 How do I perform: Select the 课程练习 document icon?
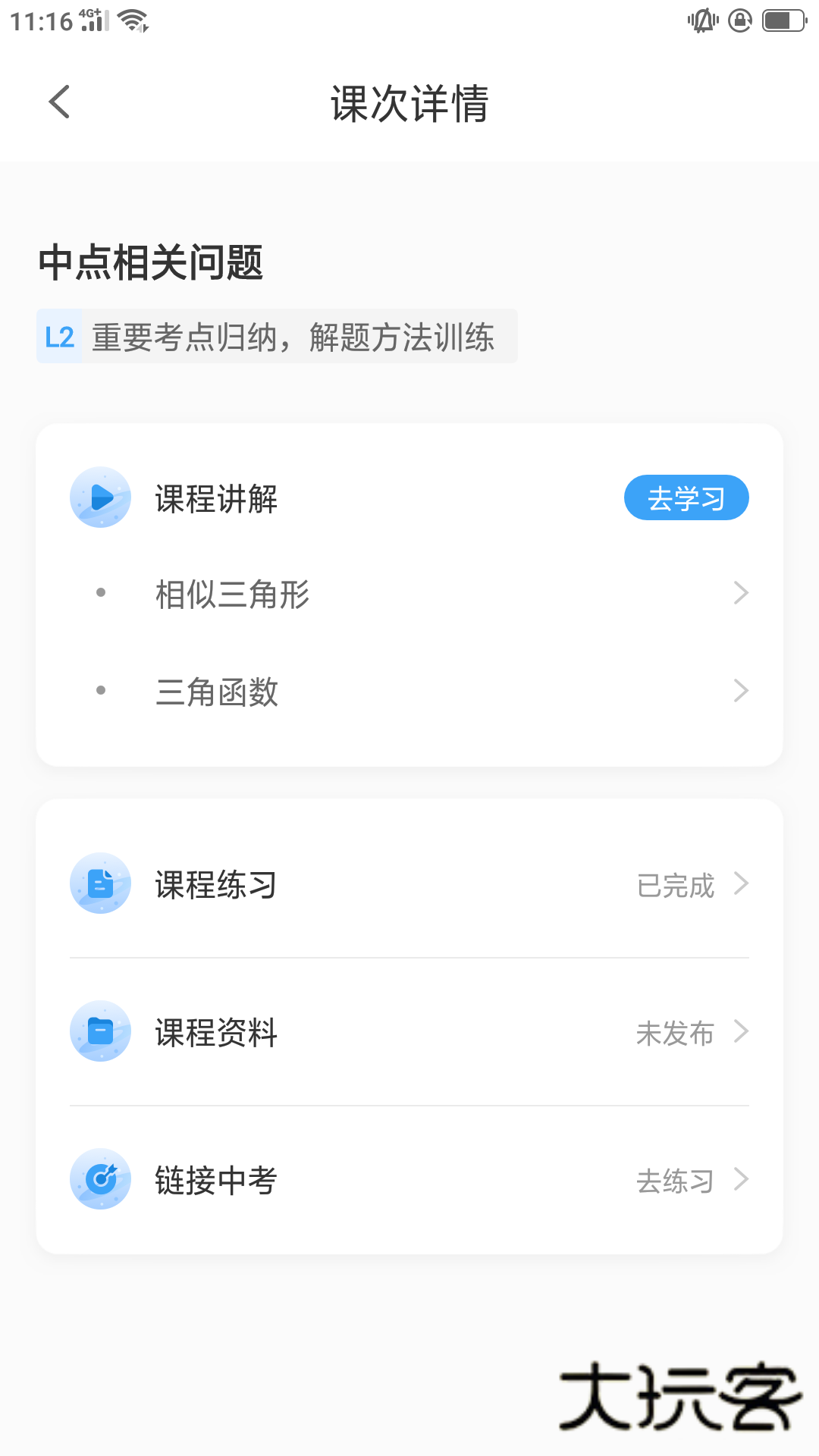coord(99,883)
